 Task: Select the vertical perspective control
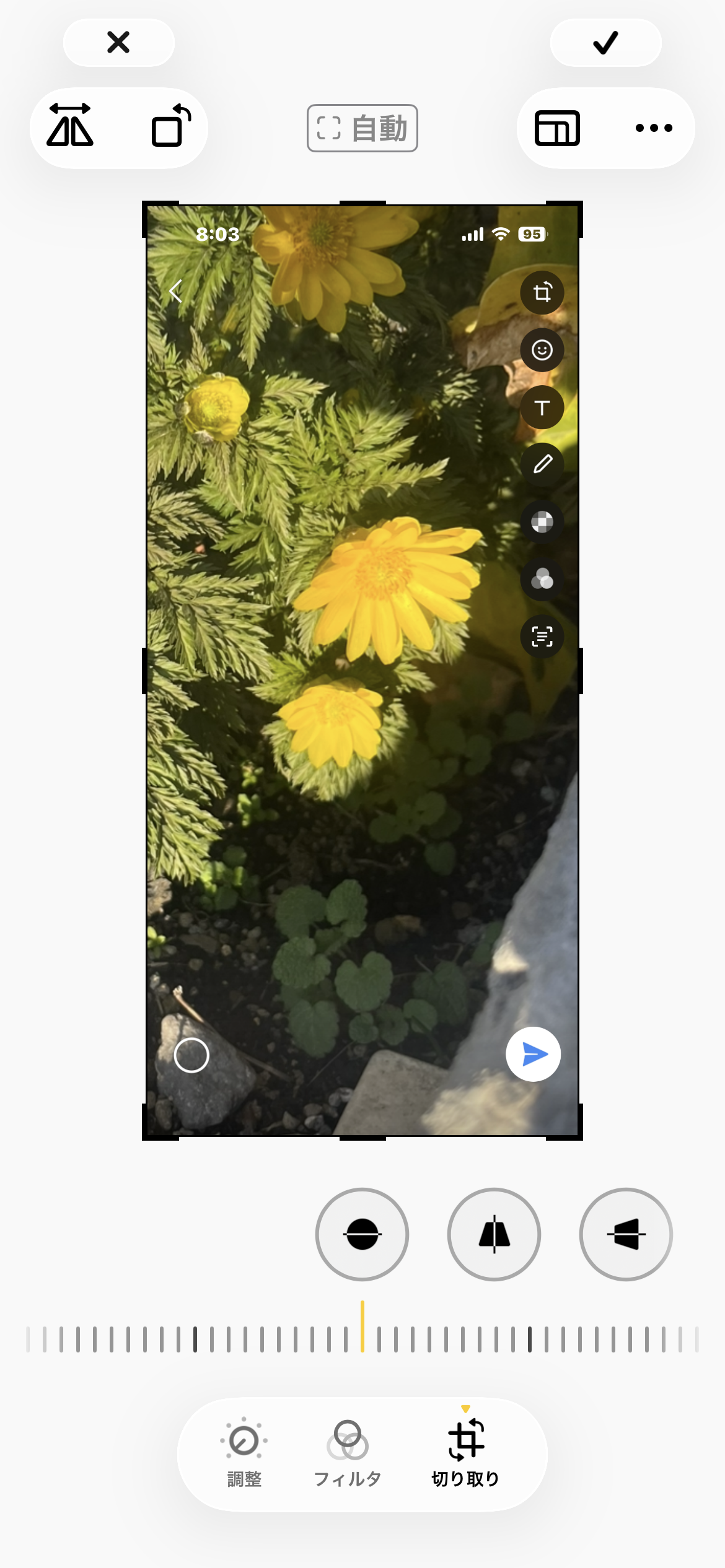point(494,1234)
